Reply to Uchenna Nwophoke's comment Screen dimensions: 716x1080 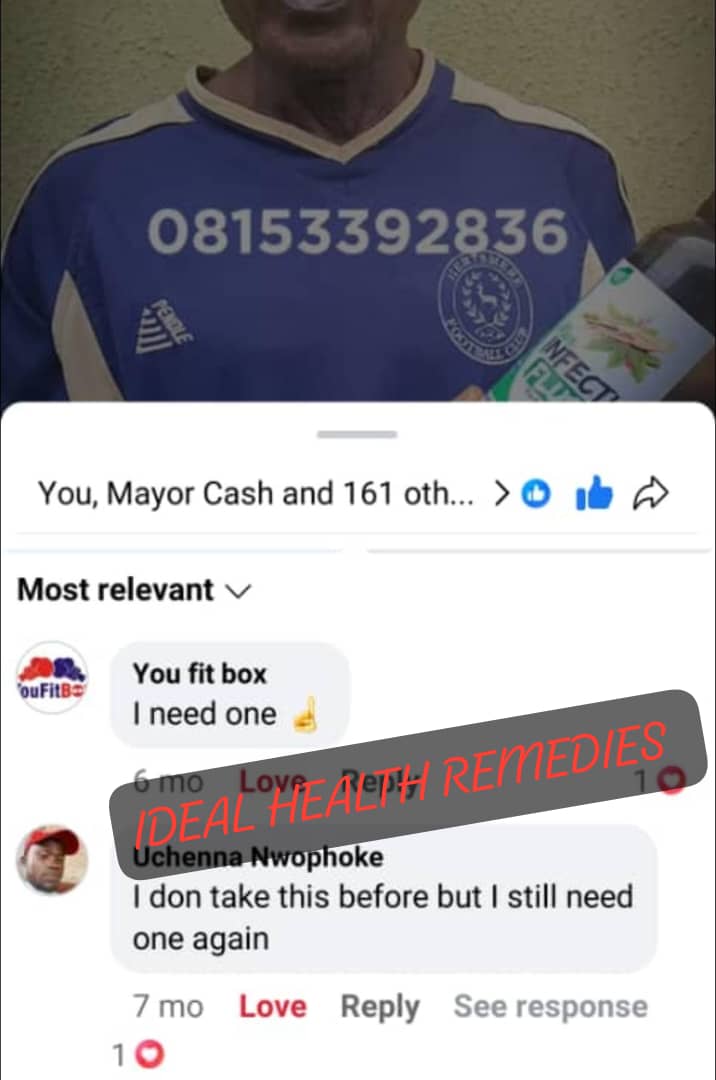[x=380, y=1006]
